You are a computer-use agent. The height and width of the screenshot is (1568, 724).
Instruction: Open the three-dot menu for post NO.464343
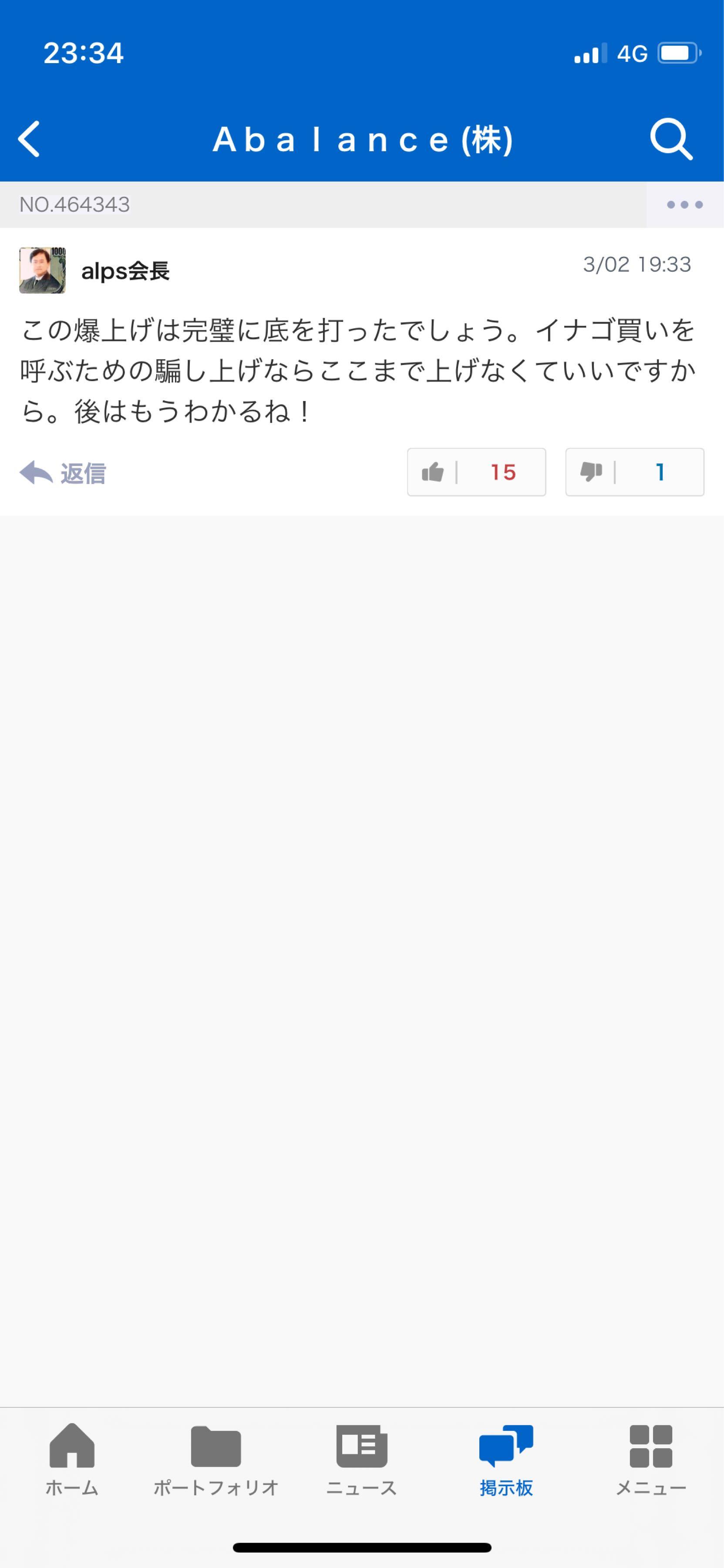tap(684, 205)
